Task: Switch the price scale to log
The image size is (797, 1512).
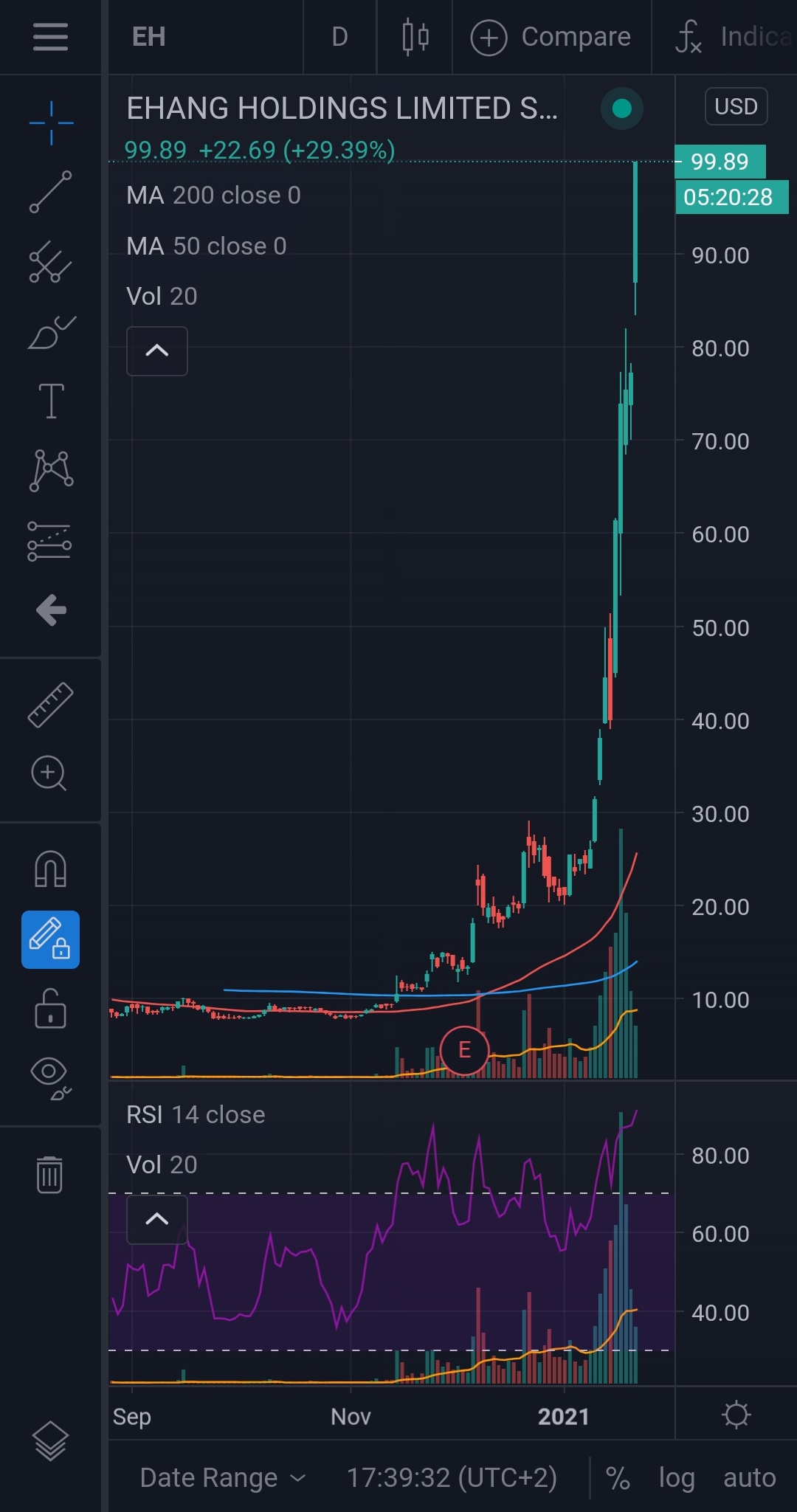Action: [676, 1477]
